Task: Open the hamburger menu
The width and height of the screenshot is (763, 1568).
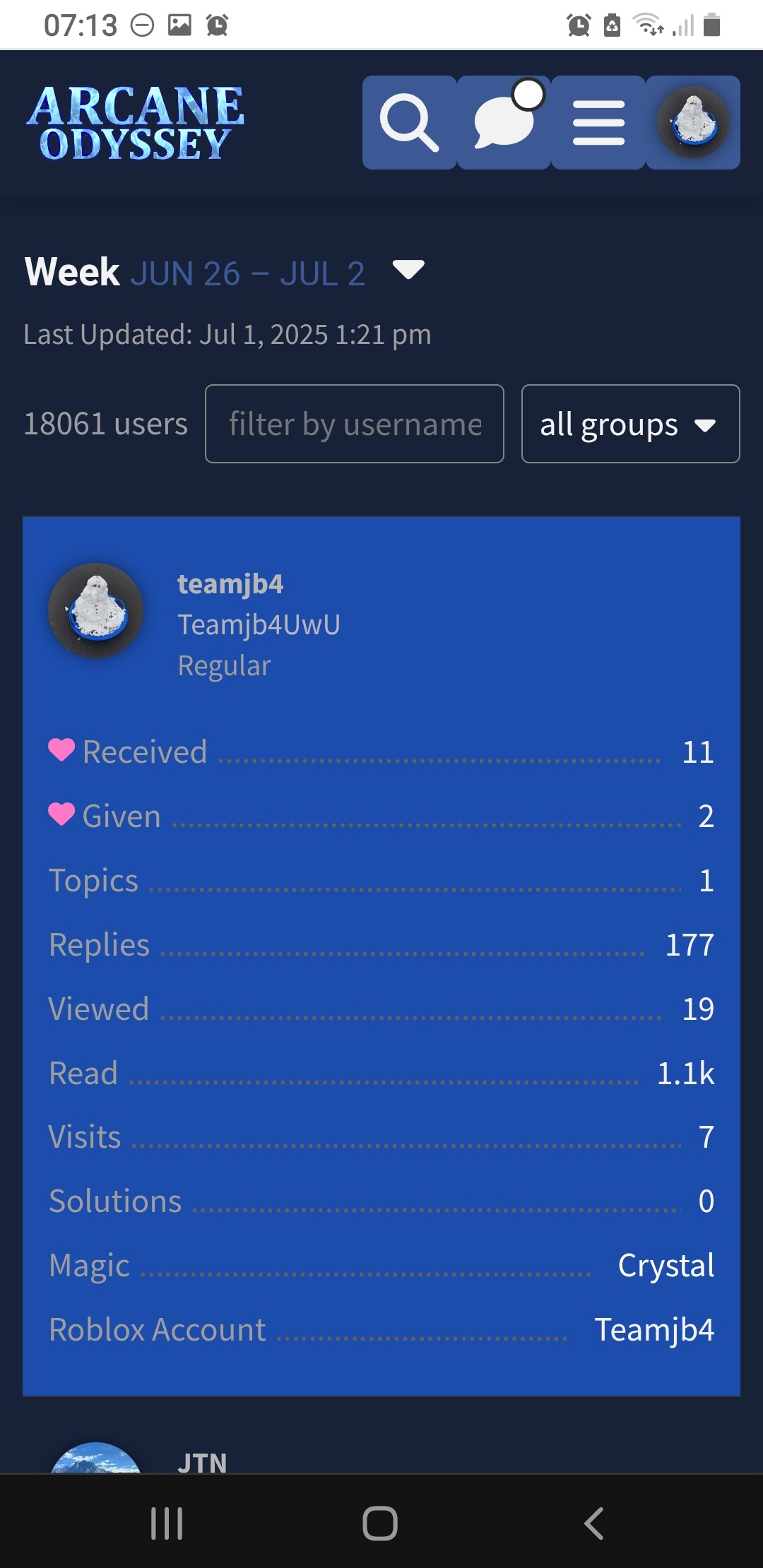Action: (598, 122)
